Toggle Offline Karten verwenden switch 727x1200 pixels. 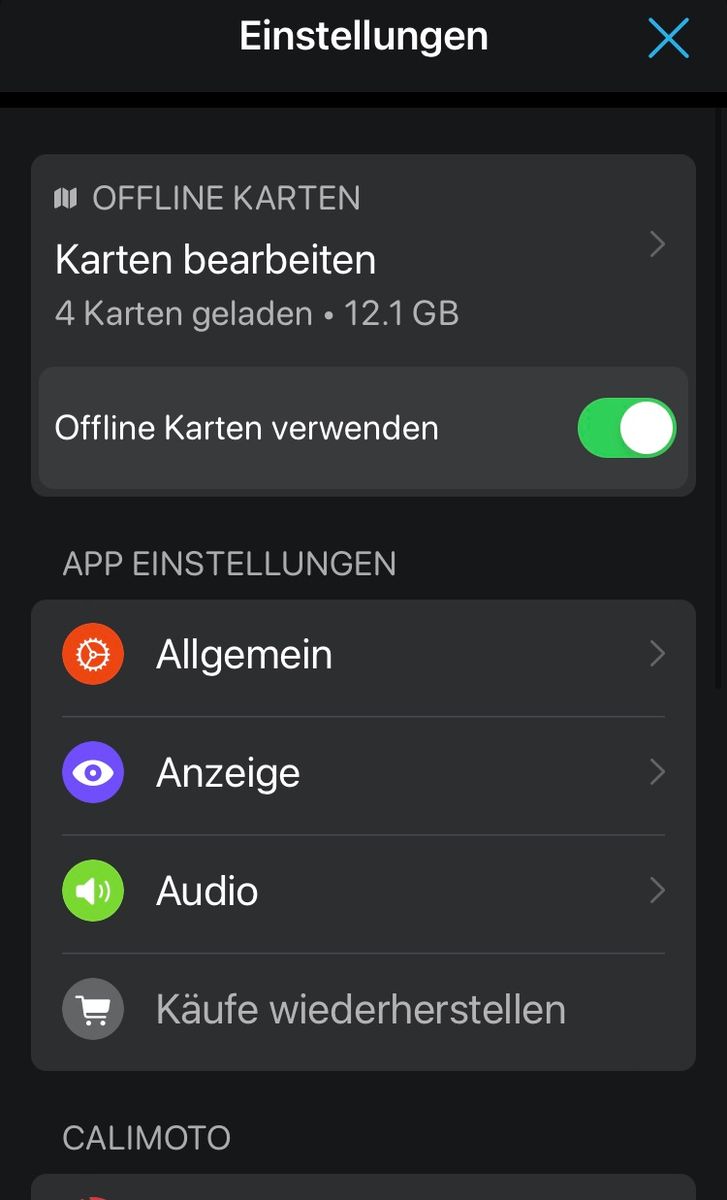tap(627, 428)
